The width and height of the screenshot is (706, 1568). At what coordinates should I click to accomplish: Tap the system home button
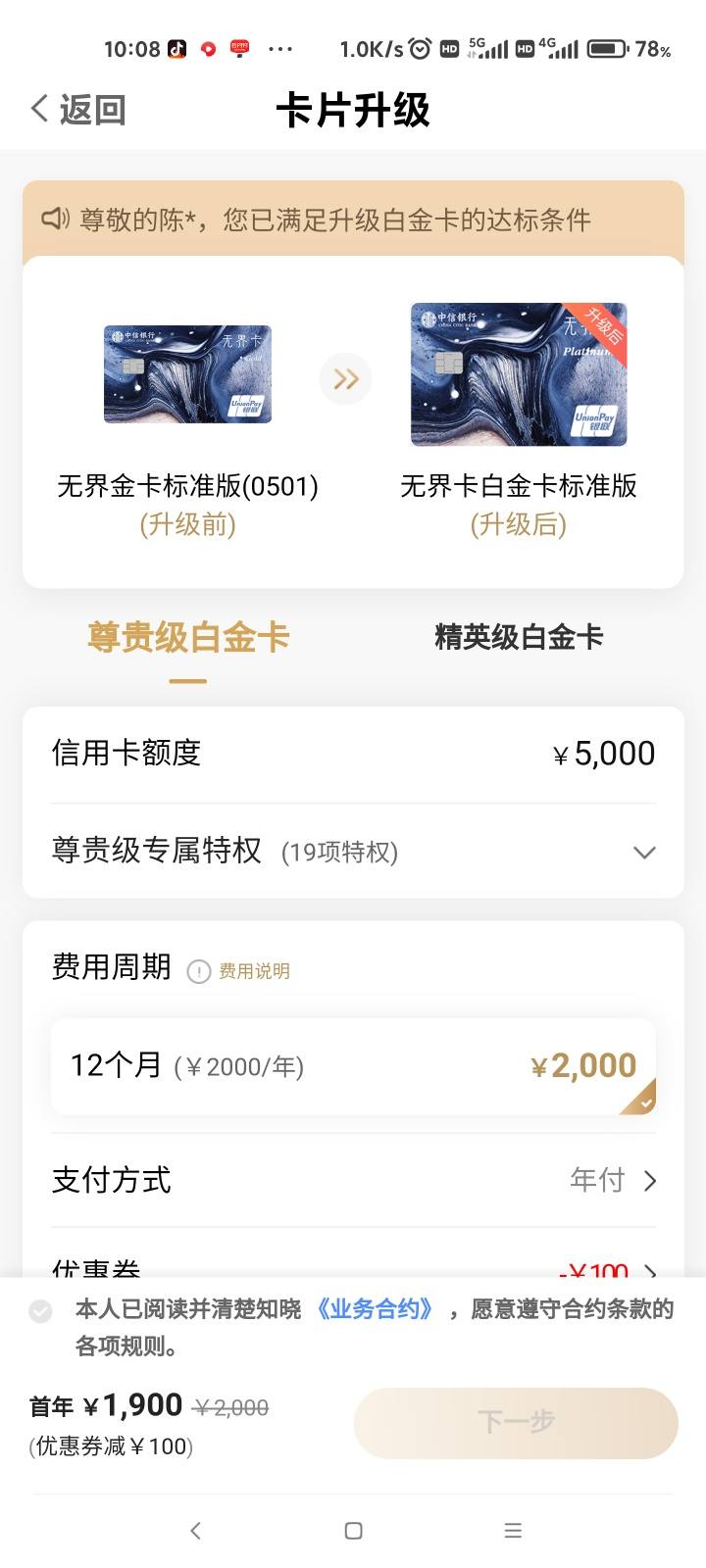pos(354,1531)
